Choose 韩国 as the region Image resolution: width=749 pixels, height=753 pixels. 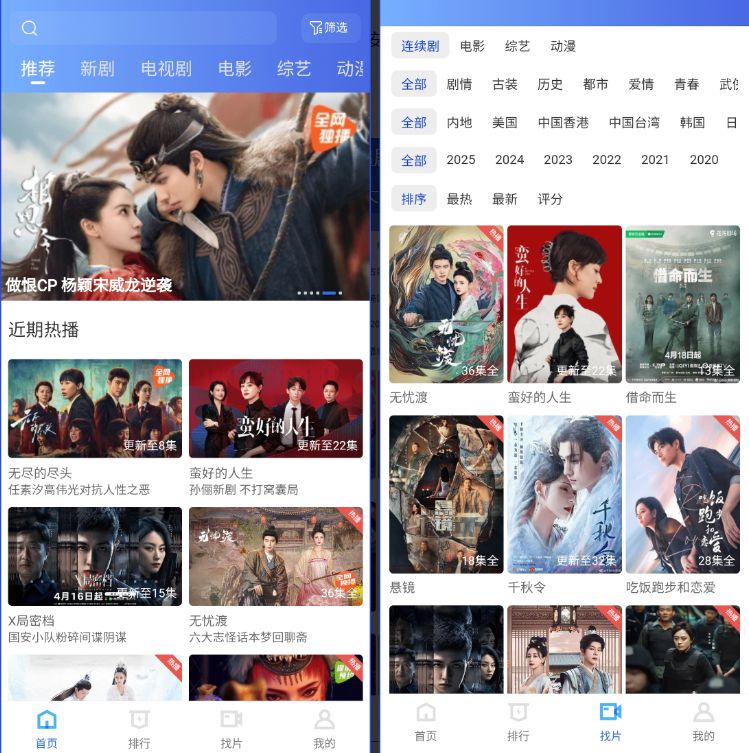[x=692, y=122]
